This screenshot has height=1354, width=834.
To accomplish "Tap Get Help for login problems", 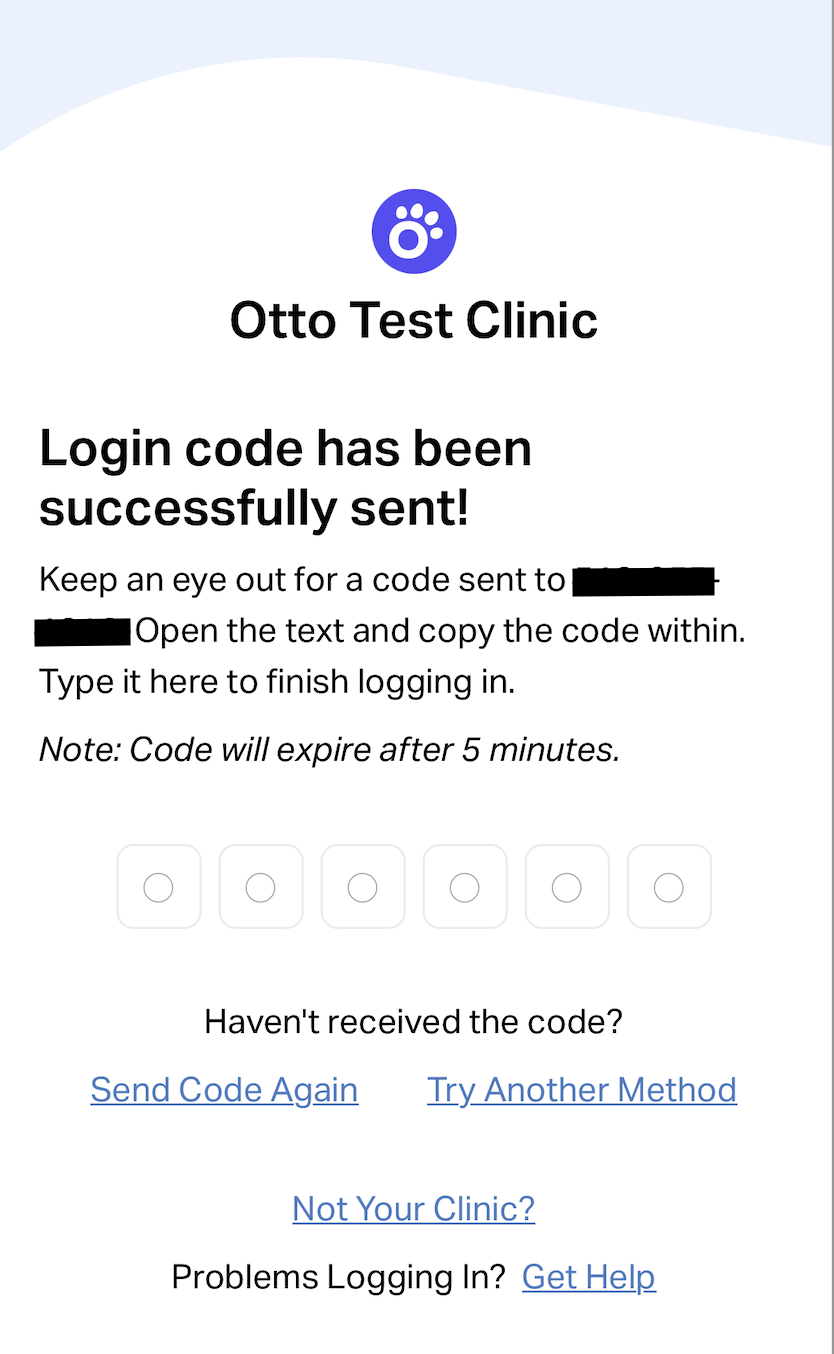I will (588, 1277).
